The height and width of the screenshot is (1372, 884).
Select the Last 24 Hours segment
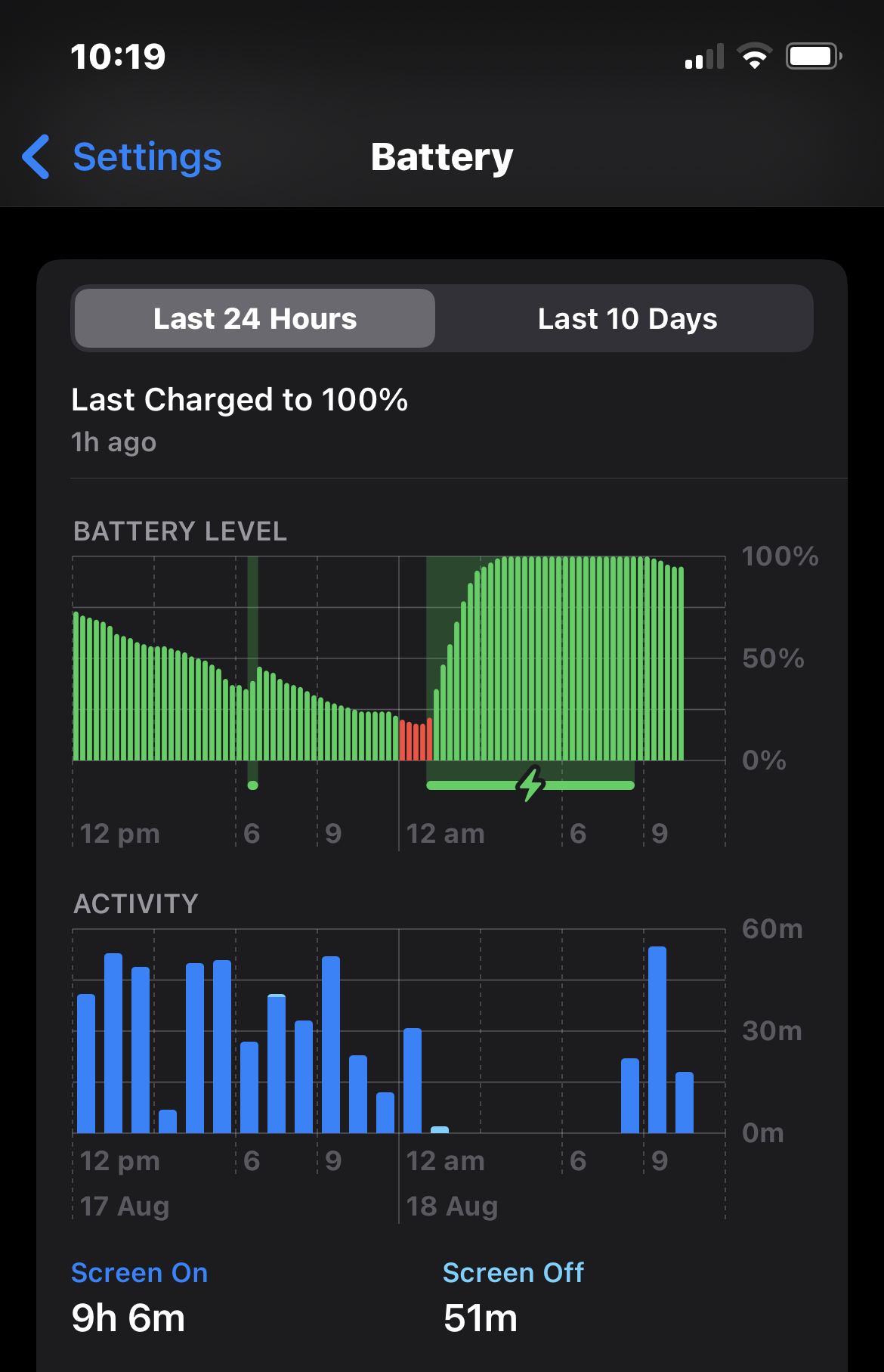[x=255, y=319]
